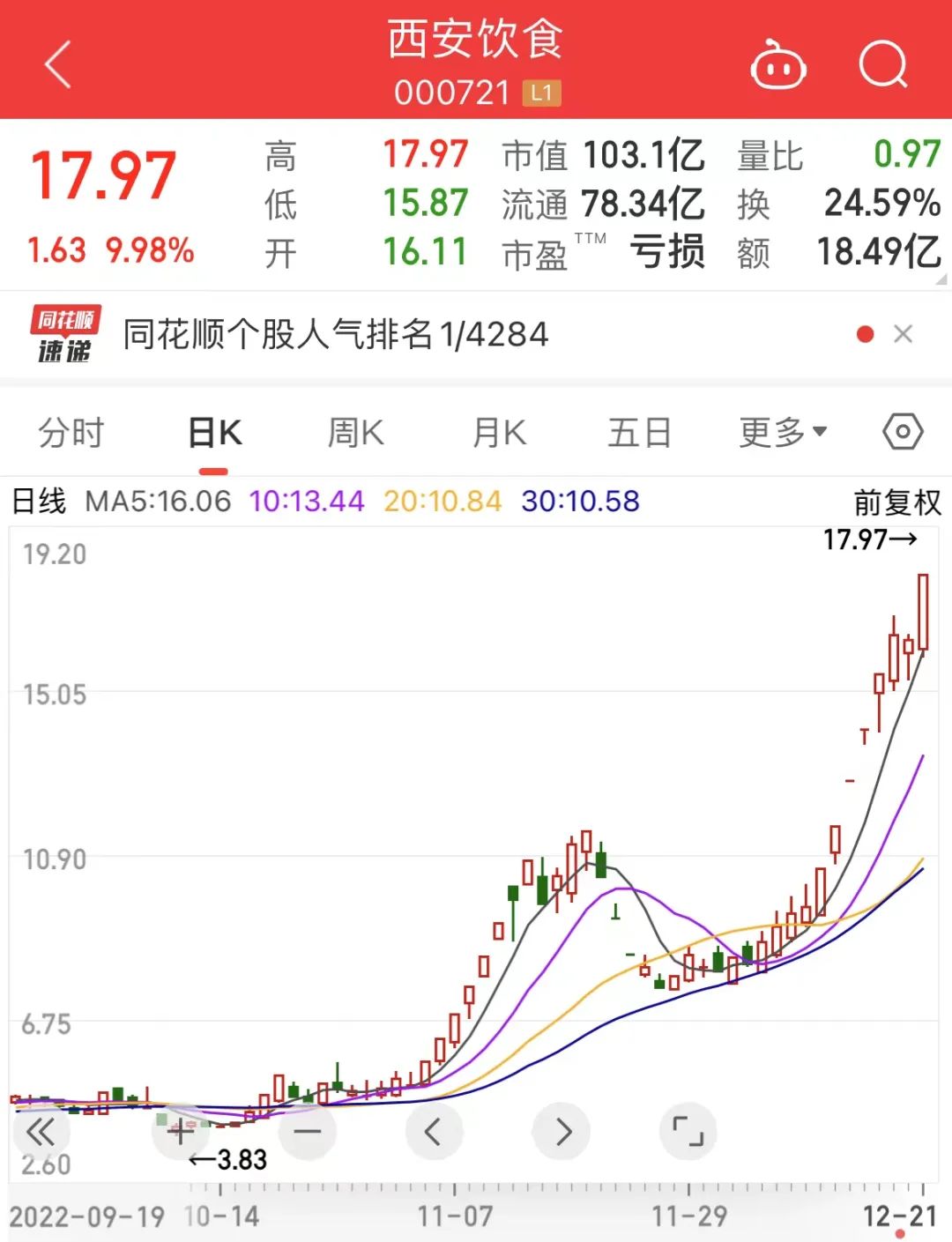This screenshot has height=1242, width=952.
Task: Select the 日K chart tab
Action: (215, 433)
